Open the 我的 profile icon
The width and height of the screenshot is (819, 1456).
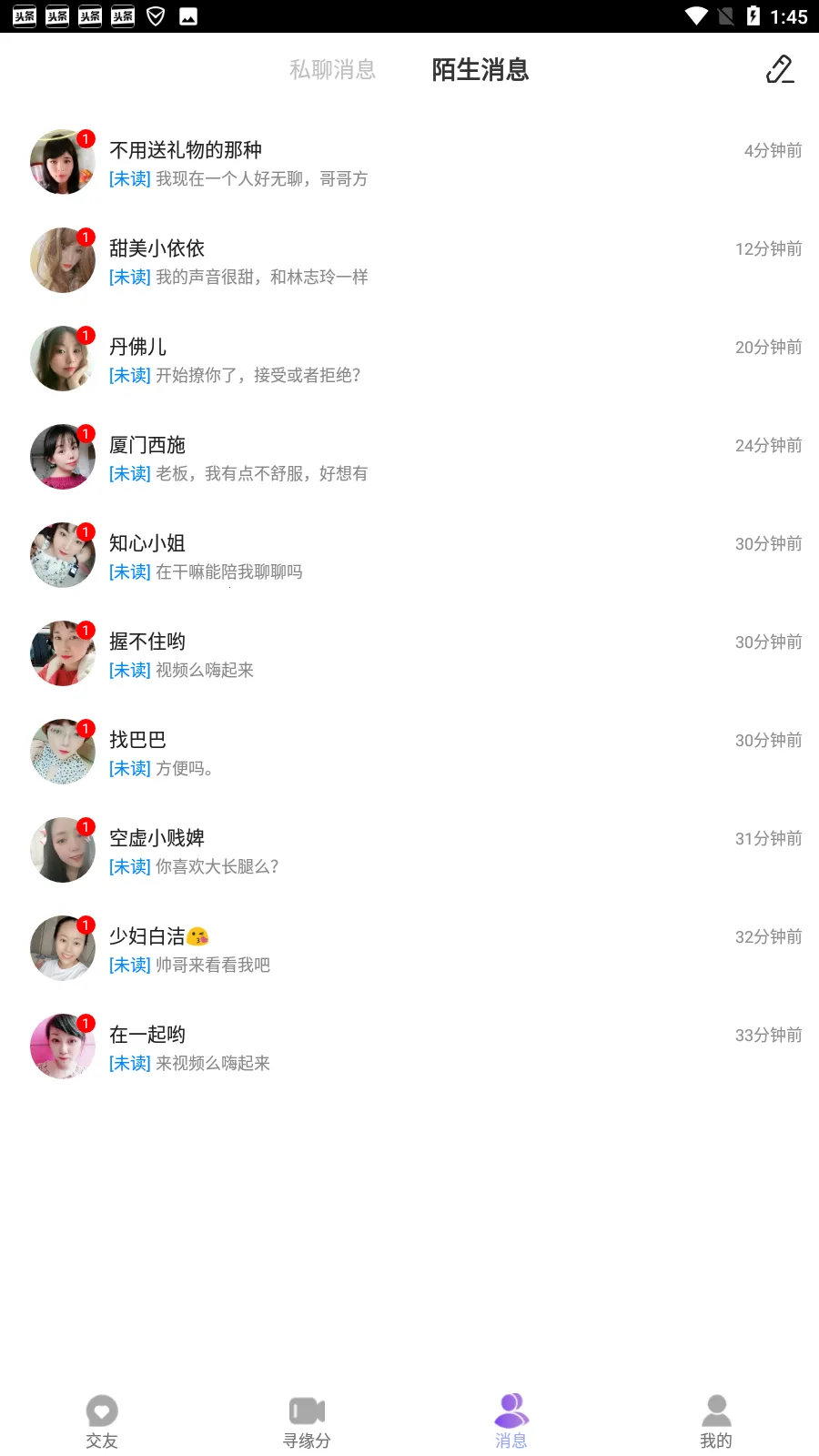click(x=716, y=1410)
